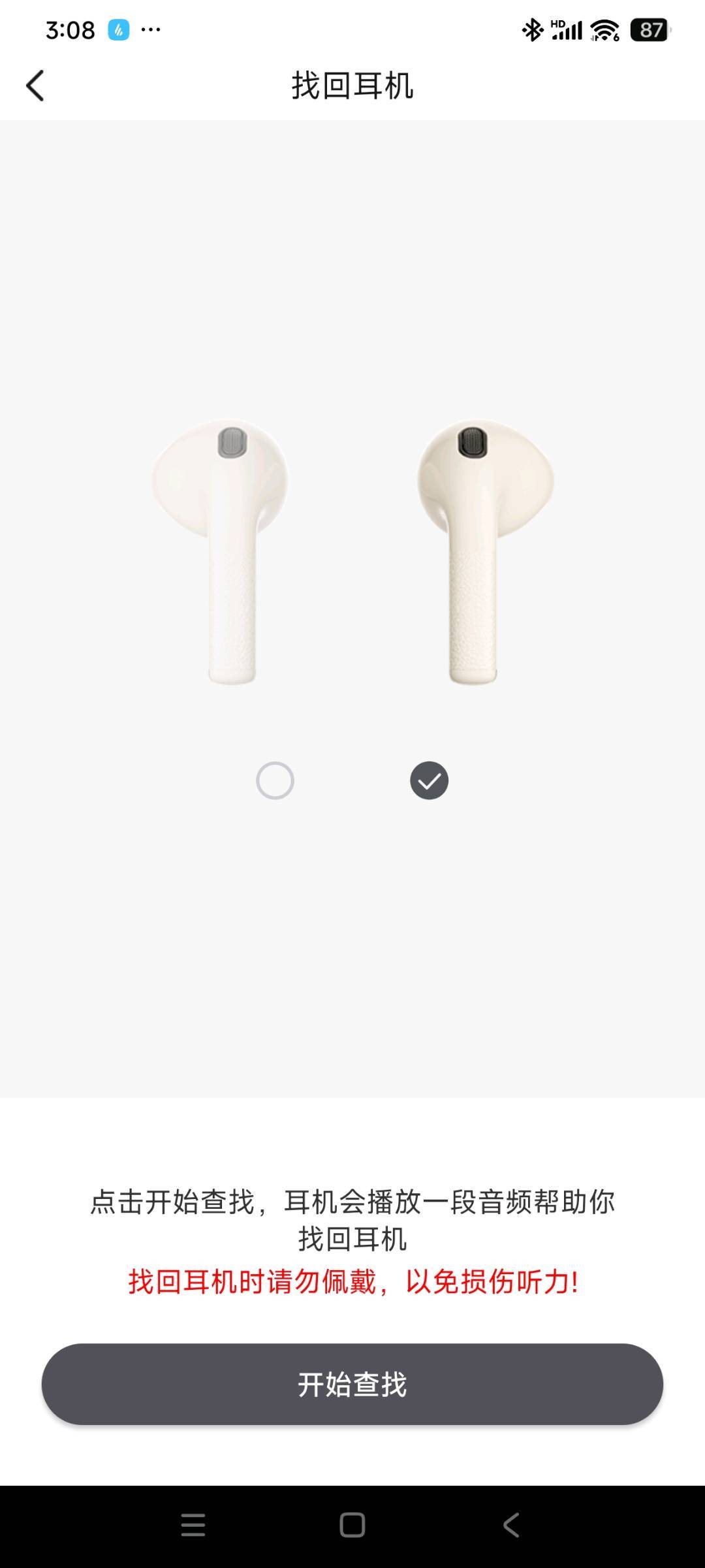The image size is (705, 1568).
Task: Deselect the checked right earbud circle
Action: pos(429,780)
